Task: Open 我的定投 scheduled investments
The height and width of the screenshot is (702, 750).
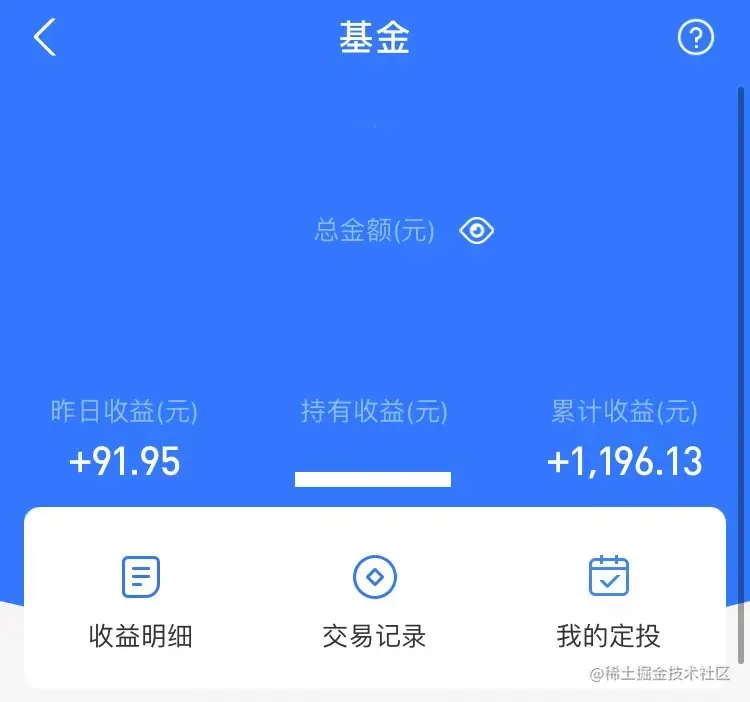Action: (x=608, y=600)
